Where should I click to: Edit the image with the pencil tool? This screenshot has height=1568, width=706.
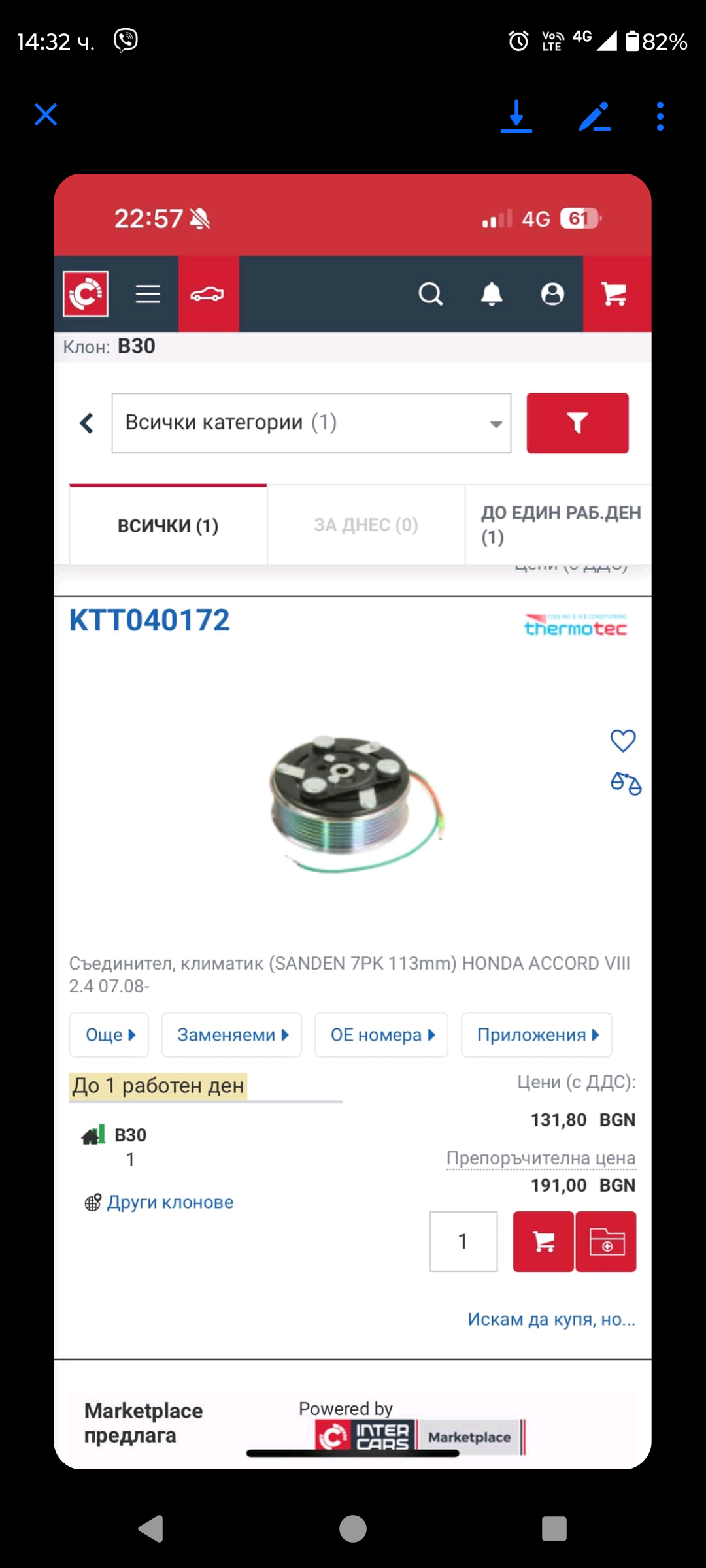coord(594,116)
